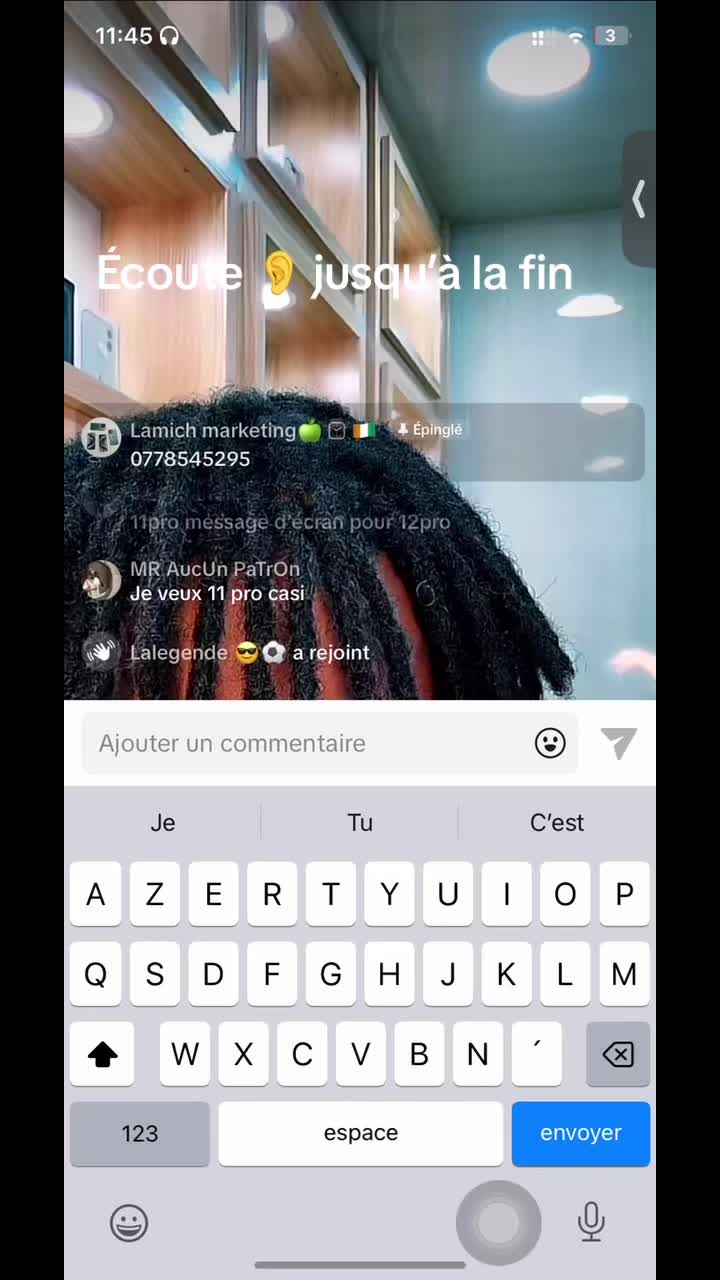
Task: Tap the AssistiveTouch floating button
Action: 498,1222
